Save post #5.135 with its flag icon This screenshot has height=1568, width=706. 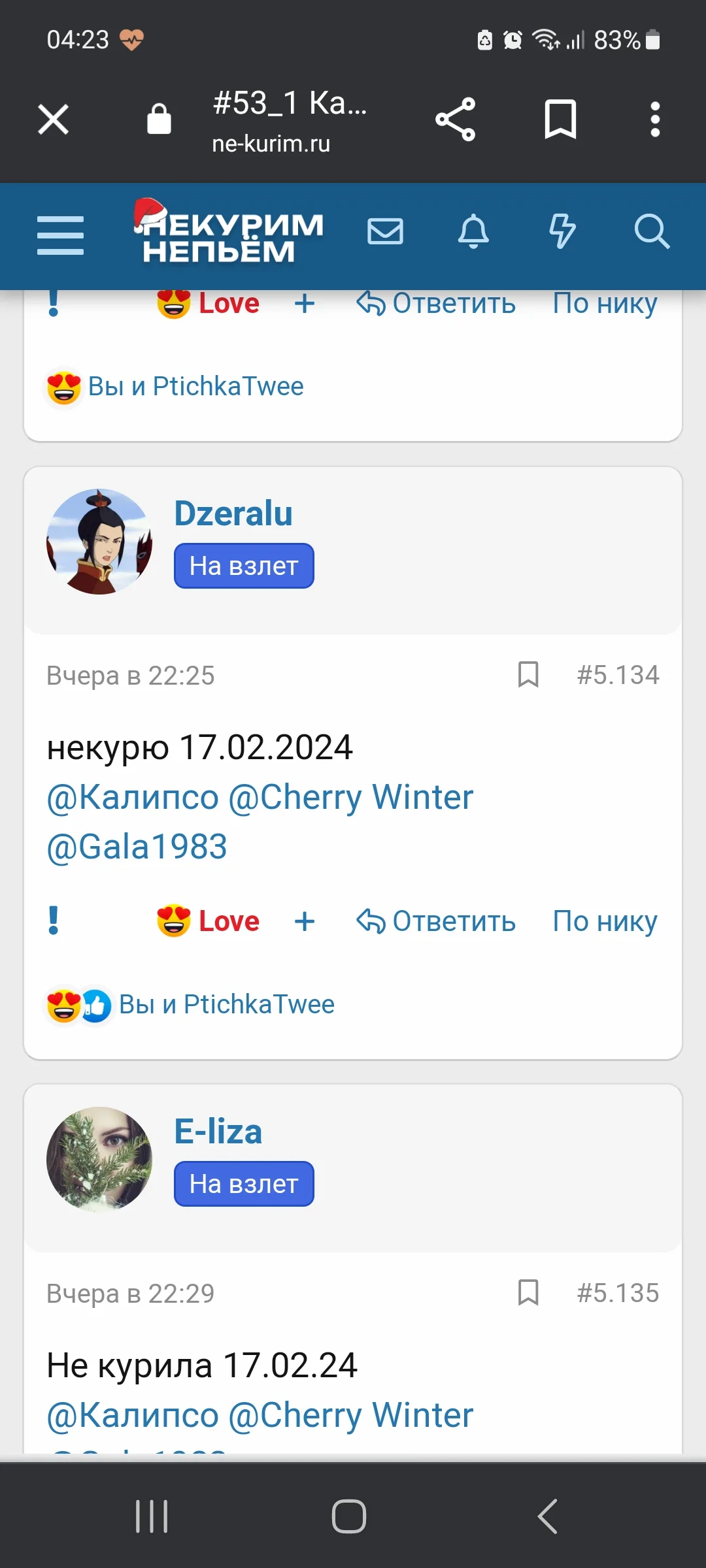(x=528, y=1292)
